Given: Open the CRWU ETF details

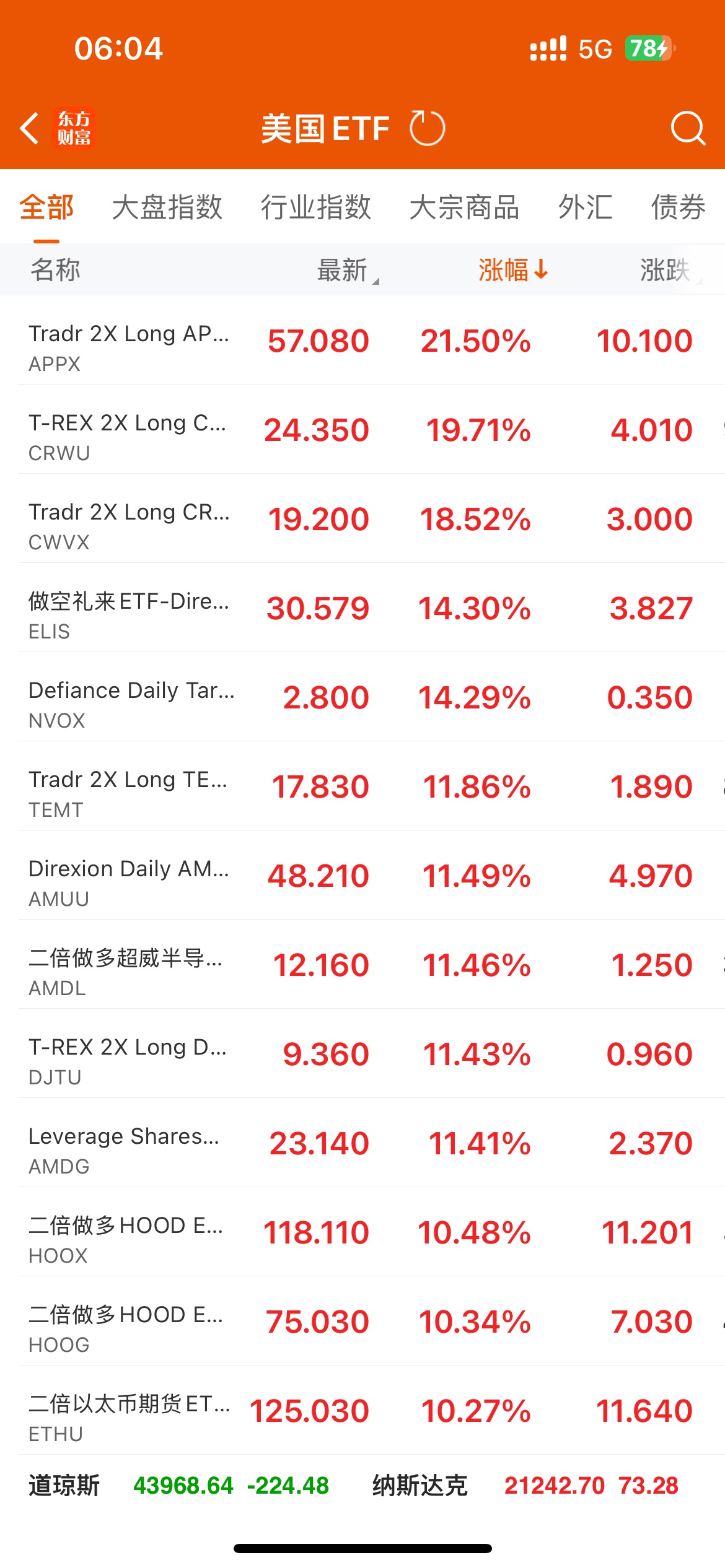Looking at the screenshot, I should (362, 429).
